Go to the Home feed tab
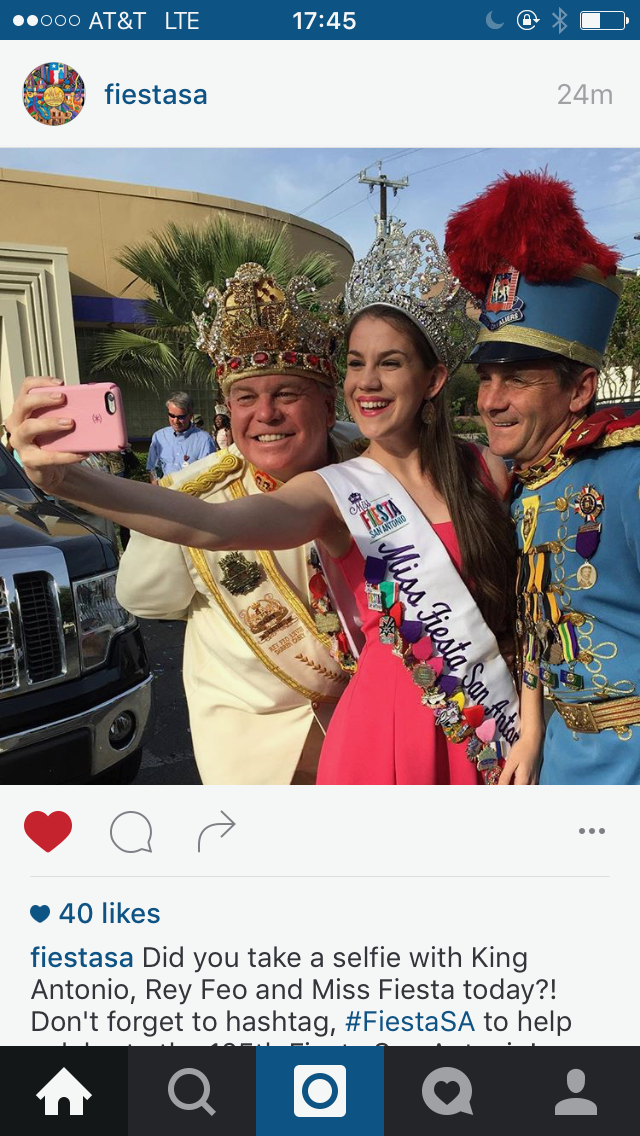This screenshot has height=1136, width=640. 64,1091
